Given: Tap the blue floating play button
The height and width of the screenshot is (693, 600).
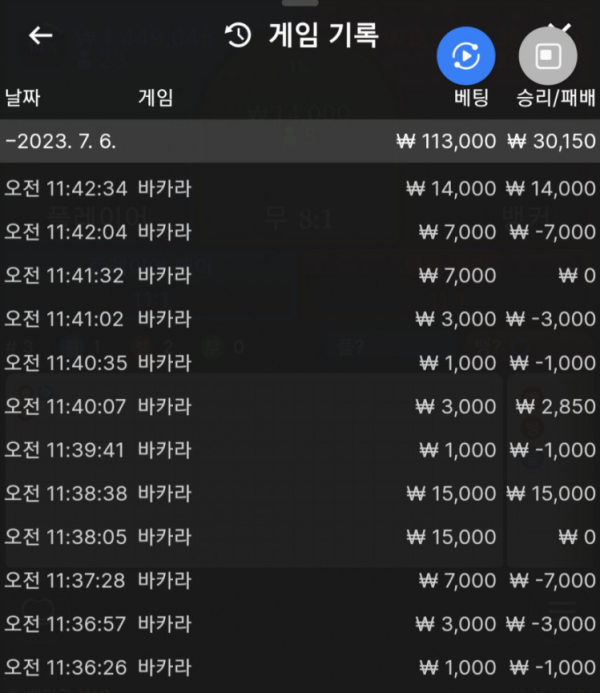Looking at the screenshot, I should coord(466,55).
